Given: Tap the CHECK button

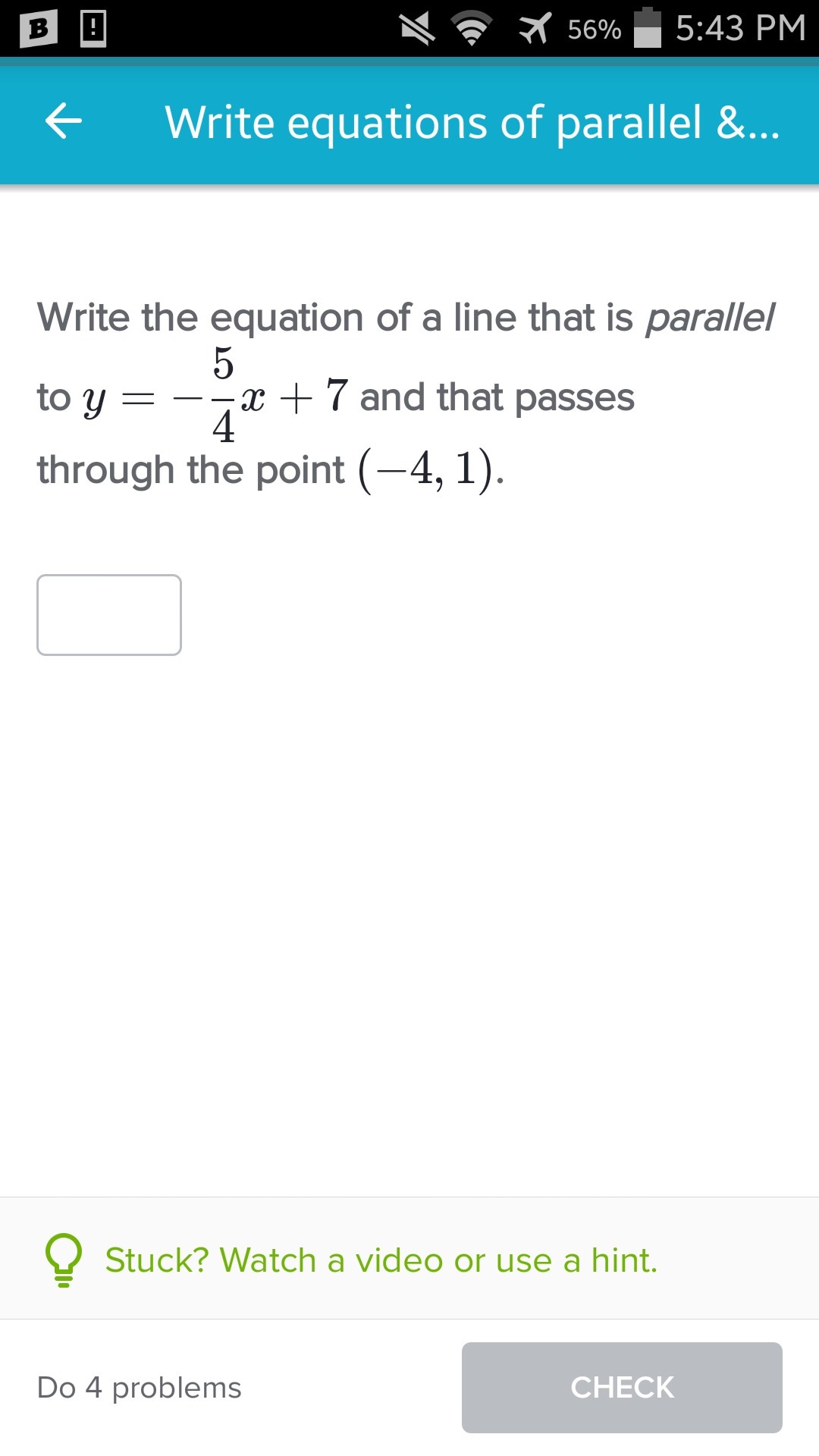Looking at the screenshot, I should 622,1387.
